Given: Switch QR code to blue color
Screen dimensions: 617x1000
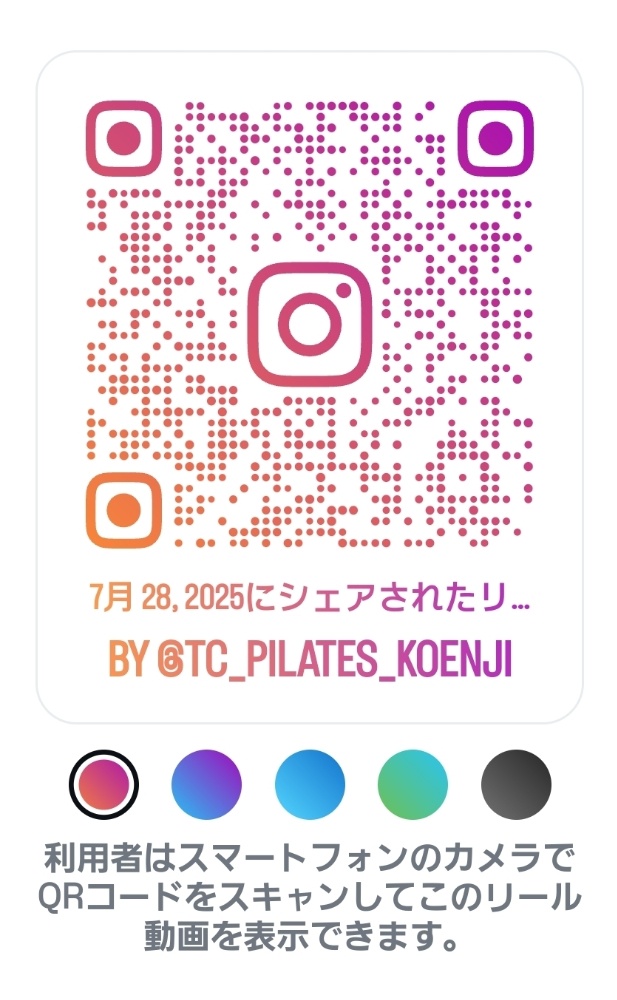Looking at the screenshot, I should [x=310, y=784].
